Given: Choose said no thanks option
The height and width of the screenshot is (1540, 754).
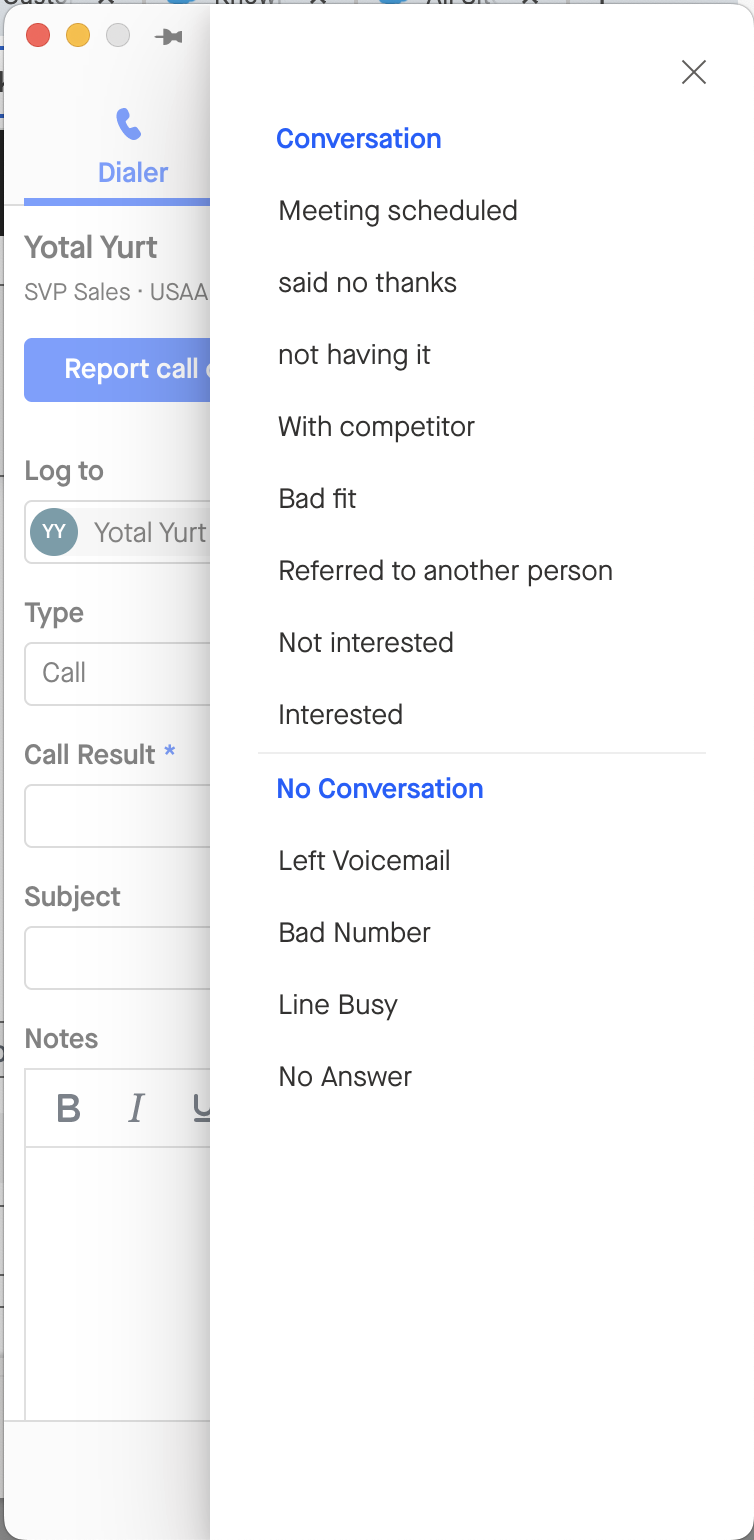Looking at the screenshot, I should [367, 283].
